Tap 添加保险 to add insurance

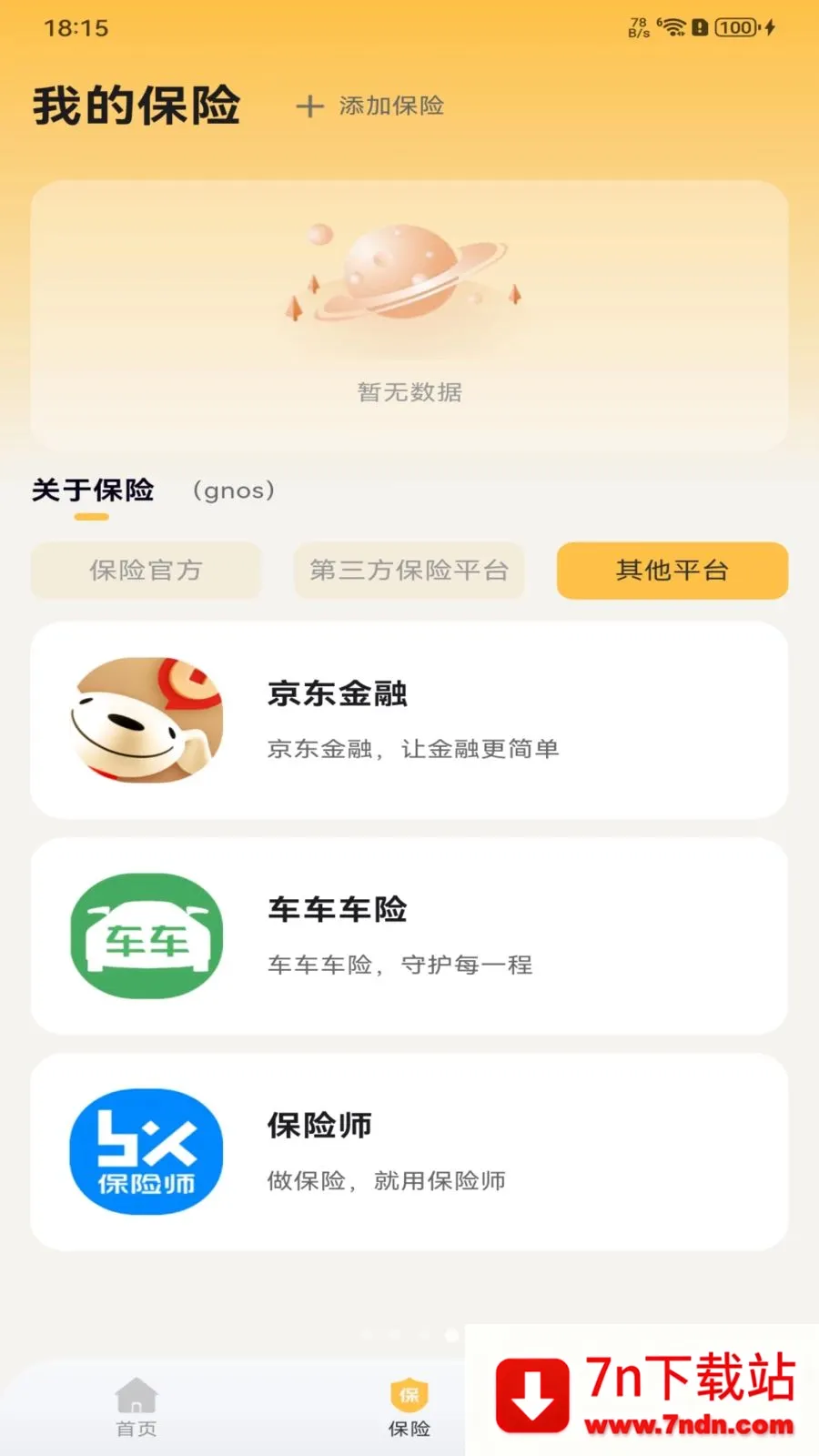[371, 106]
